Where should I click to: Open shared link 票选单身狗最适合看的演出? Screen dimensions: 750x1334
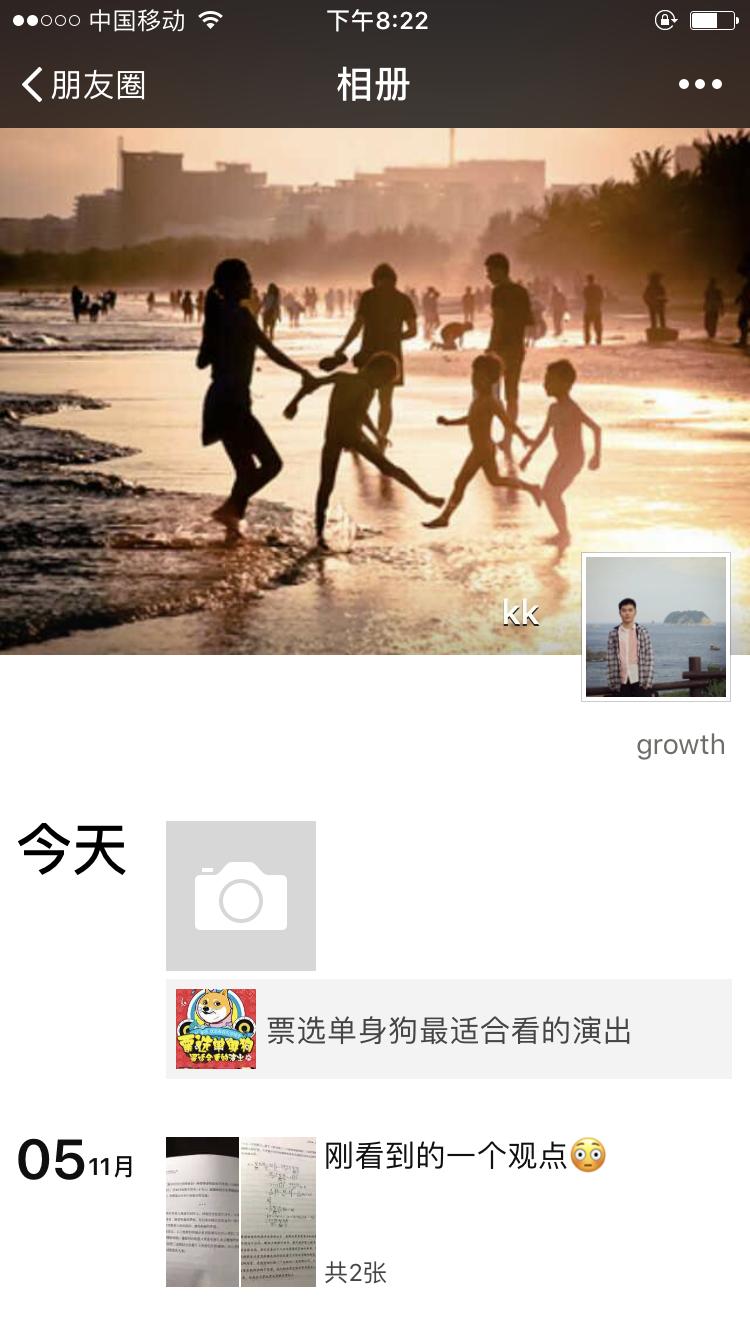(x=448, y=1029)
